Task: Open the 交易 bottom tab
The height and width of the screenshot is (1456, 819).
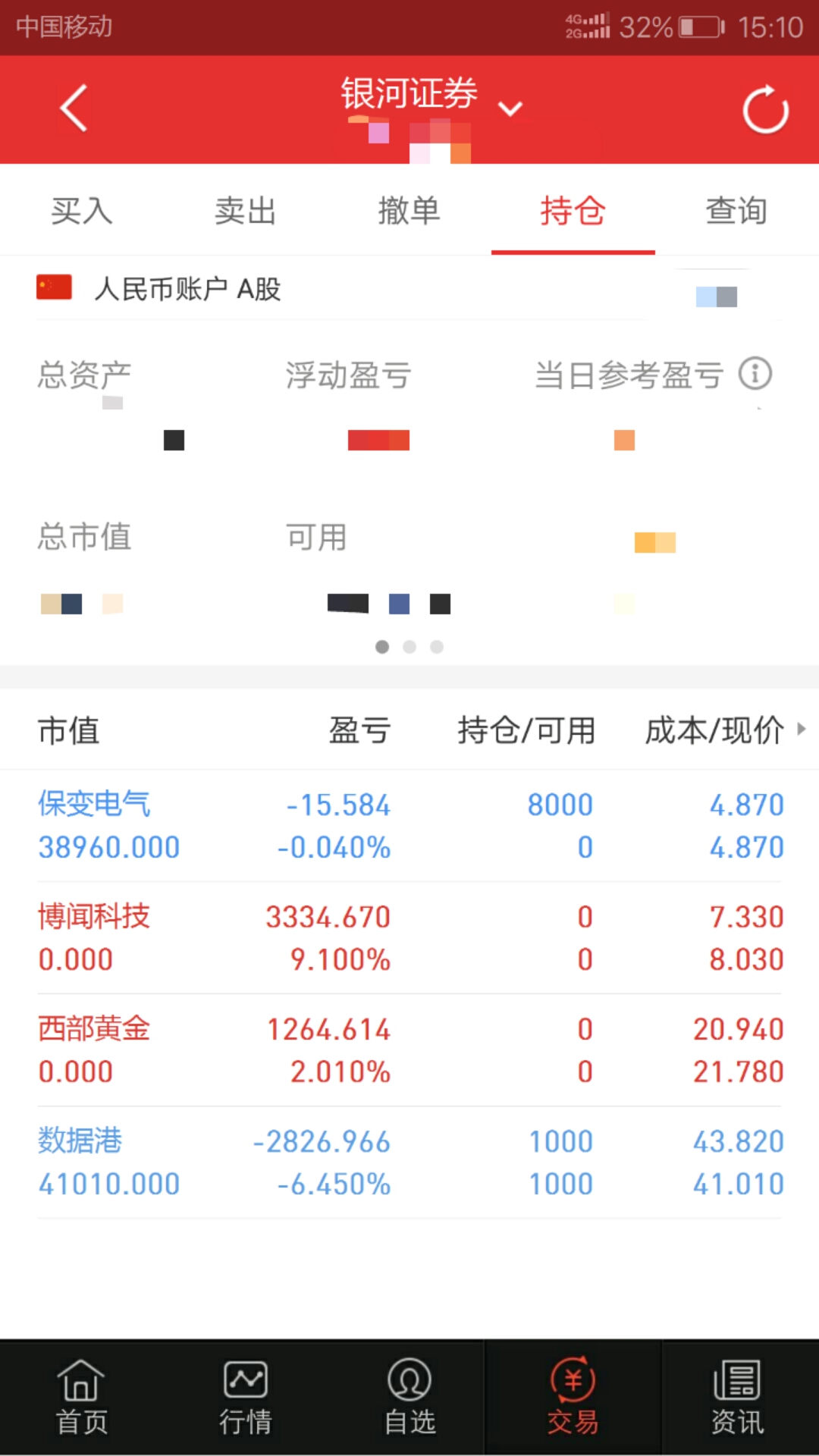Action: coord(573,1398)
